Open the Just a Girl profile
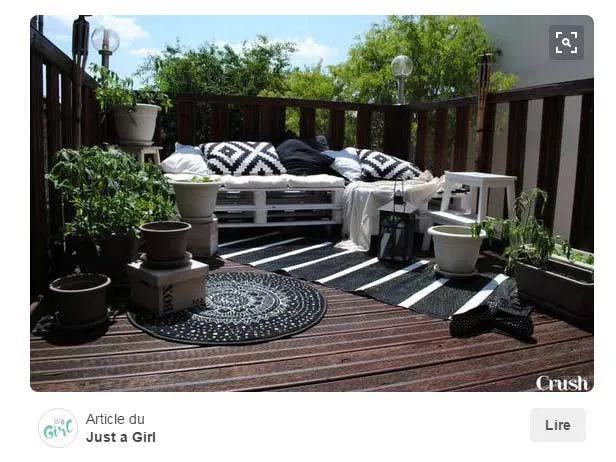Image resolution: width=616 pixels, height=462 pixels. (x=120, y=437)
